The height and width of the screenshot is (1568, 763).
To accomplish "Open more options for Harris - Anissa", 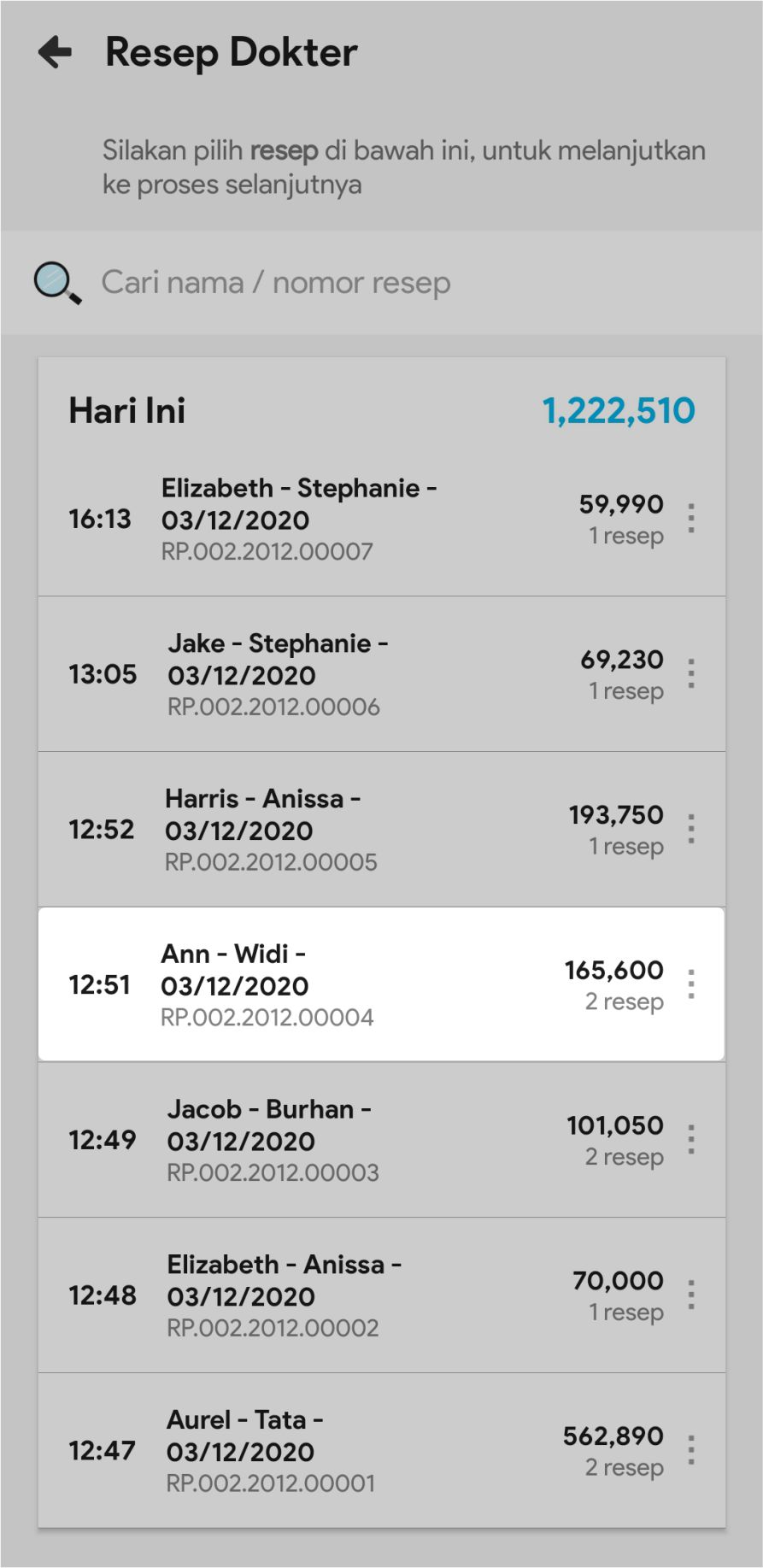I will tap(691, 830).
